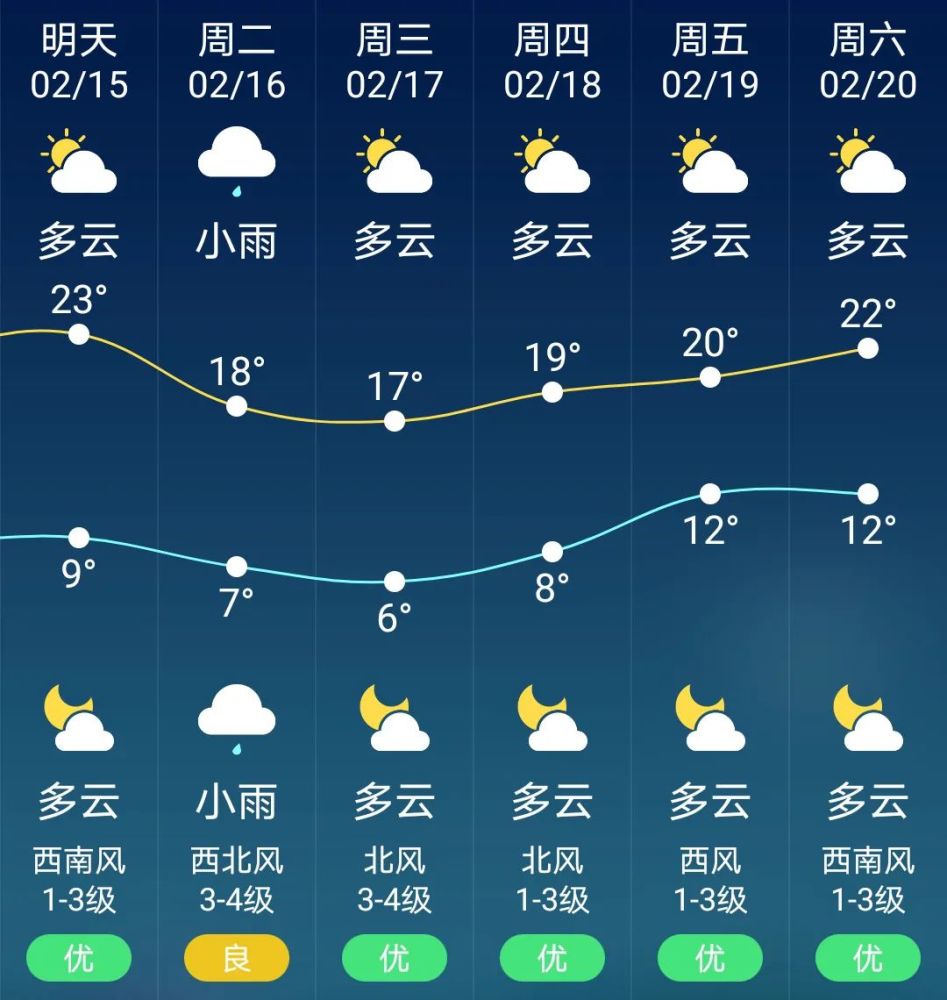Screen dimensions: 947x1000
Task: Click the 23° high temperature point
Action: [78, 335]
